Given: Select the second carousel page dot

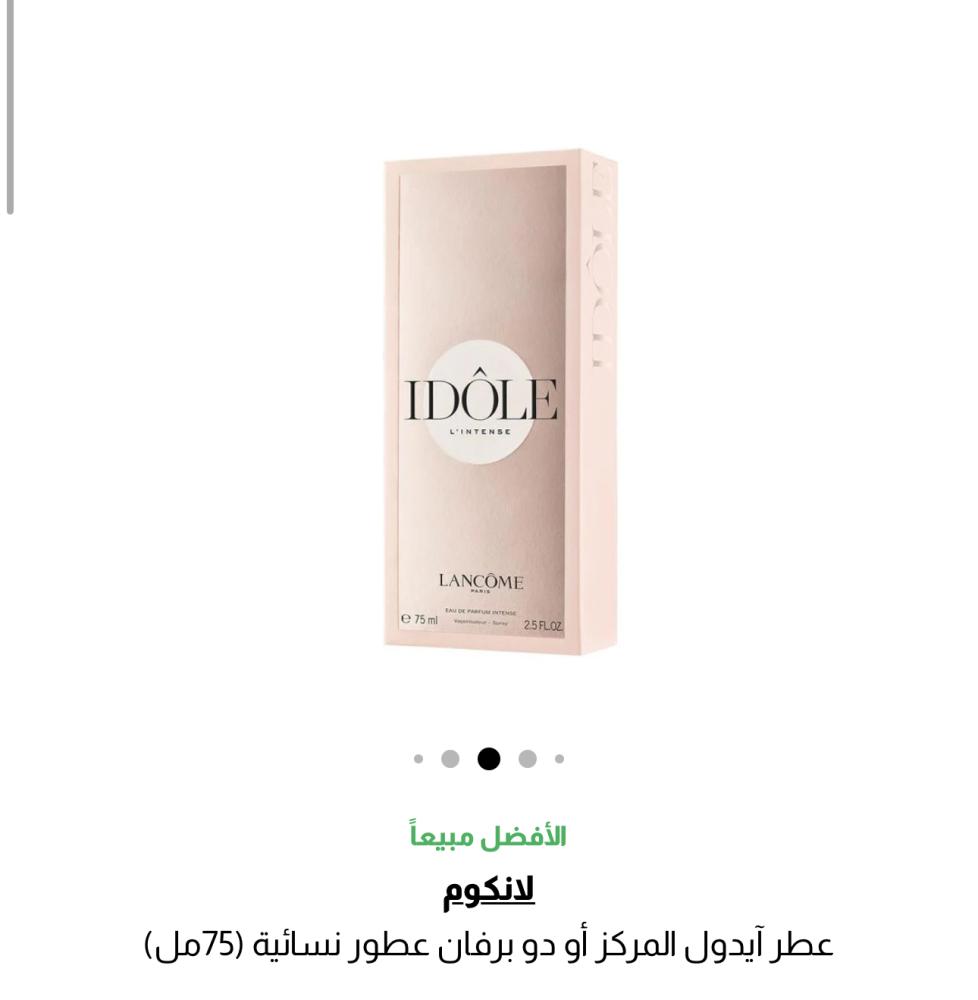Looking at the screenshot, I should (x=450, y=759).
